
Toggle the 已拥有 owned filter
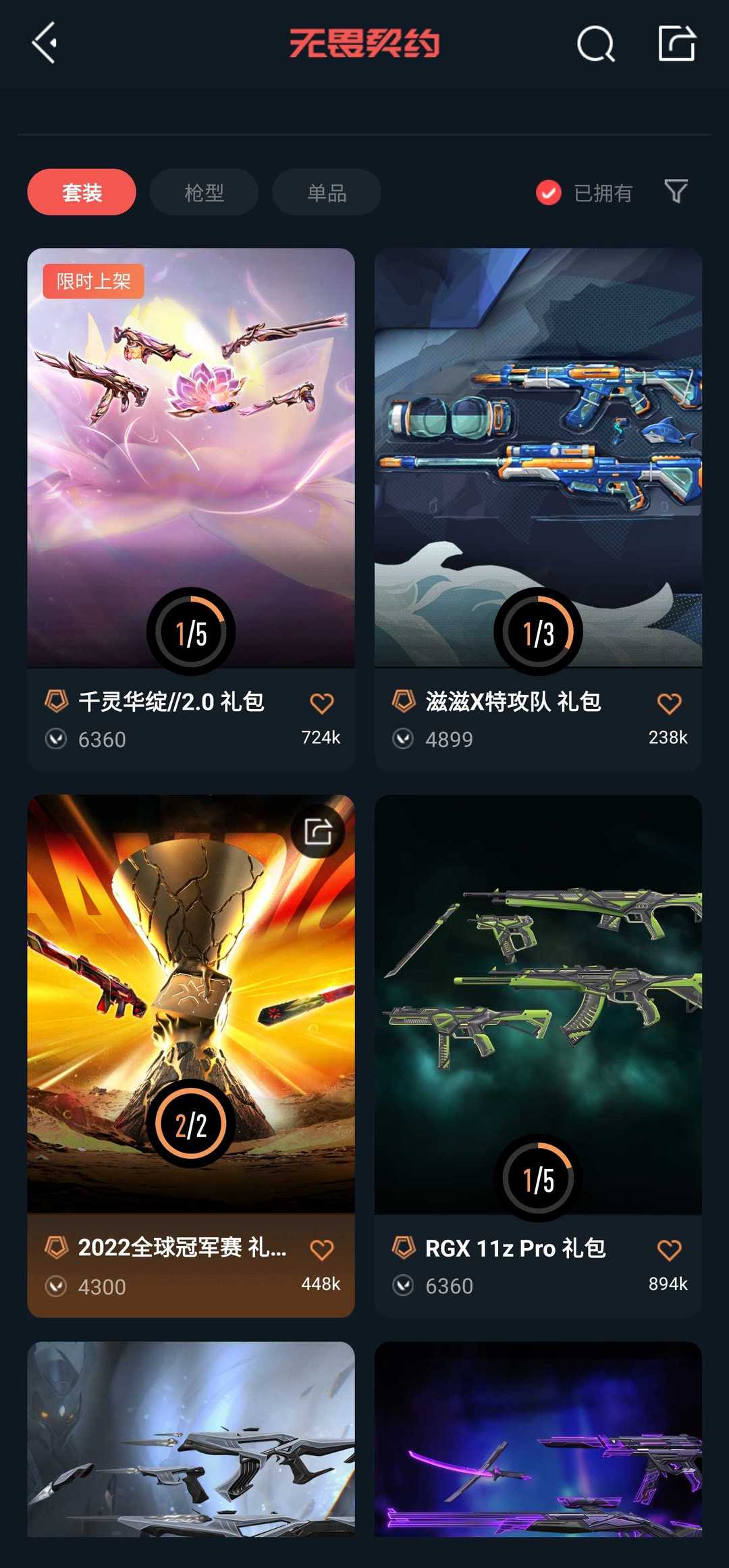[549, 192]
